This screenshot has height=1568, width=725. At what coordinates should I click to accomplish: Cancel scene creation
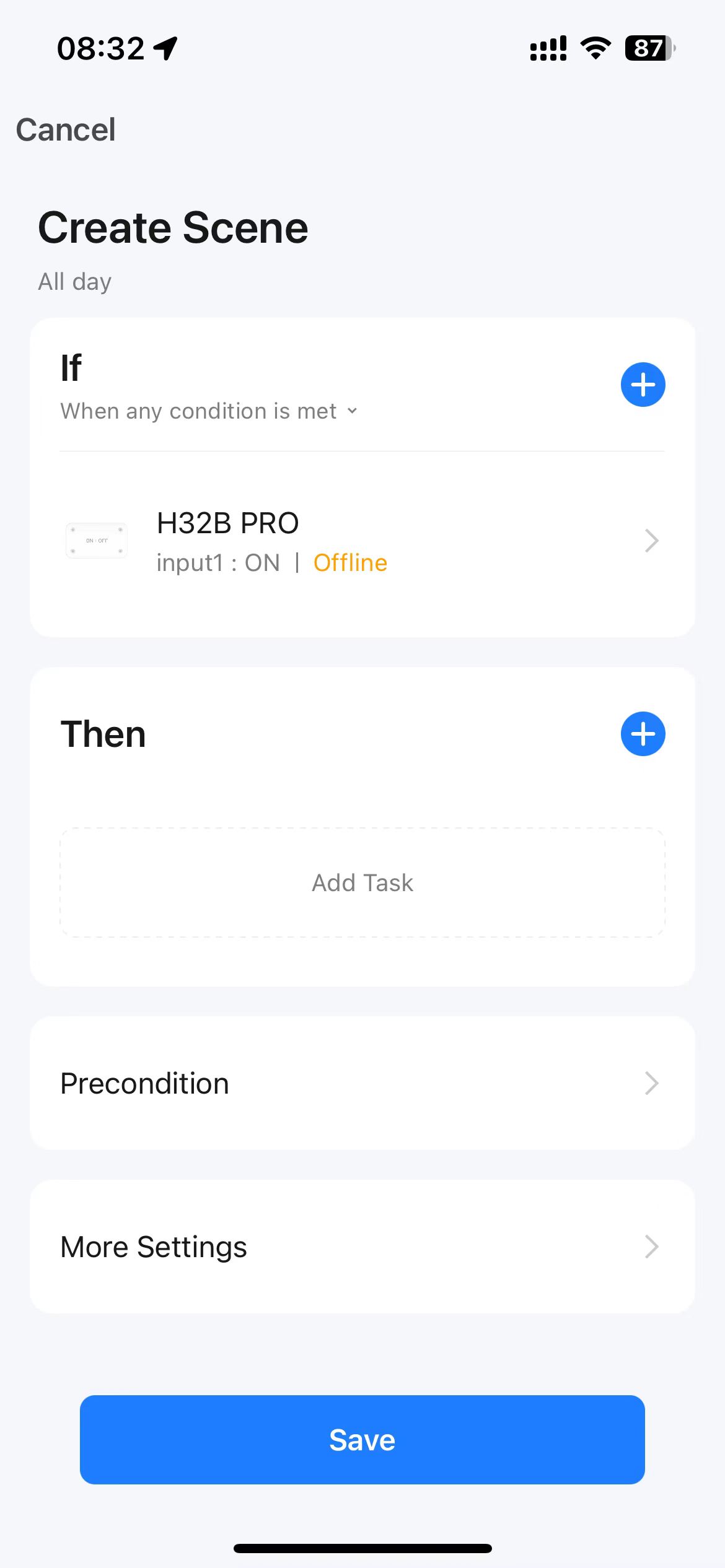pos(66,130)
